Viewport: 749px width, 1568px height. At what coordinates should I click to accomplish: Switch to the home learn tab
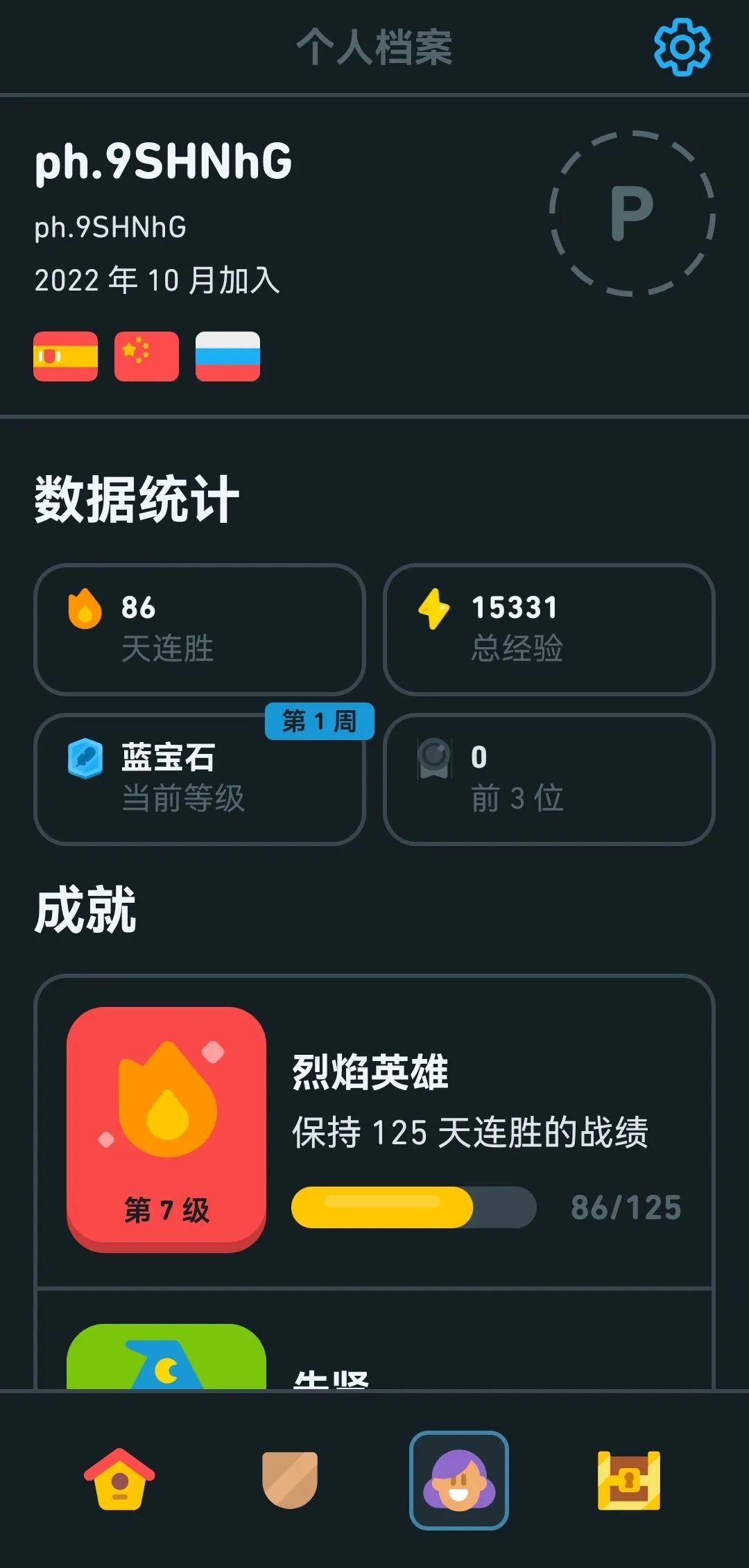[x=119, y=1479]
